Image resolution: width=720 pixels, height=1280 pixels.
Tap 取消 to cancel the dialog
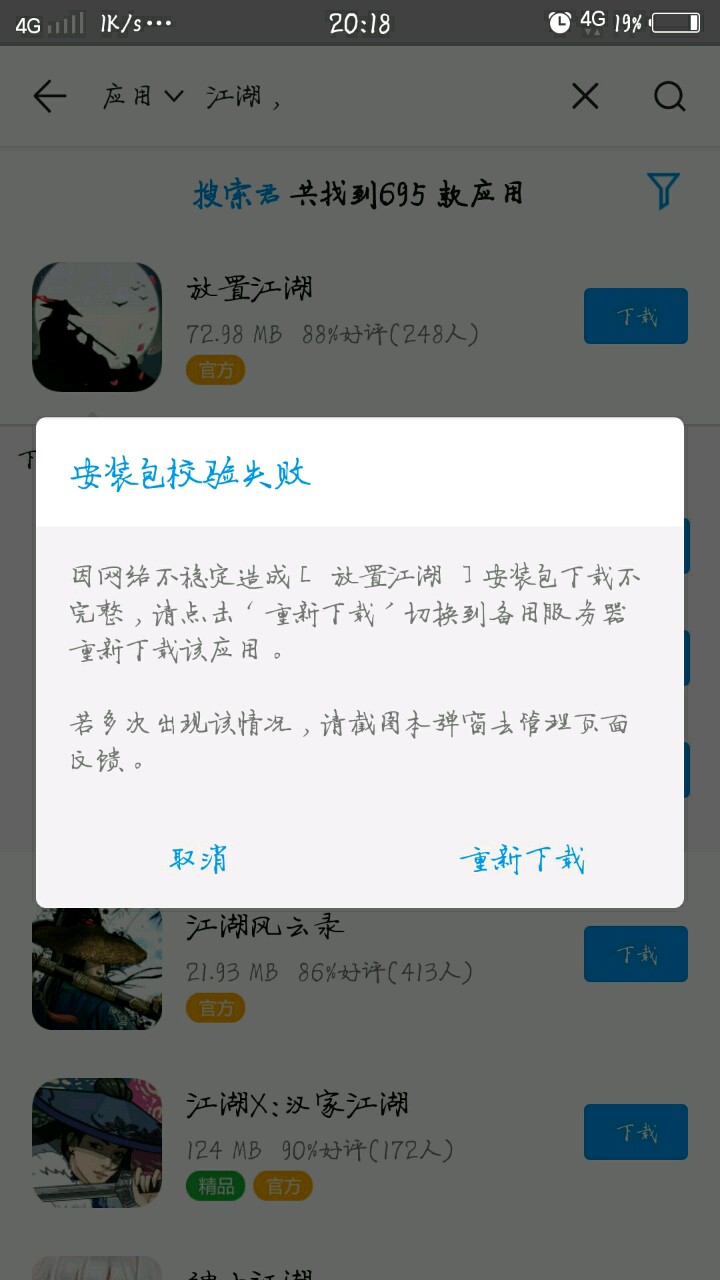pos(198,859)
